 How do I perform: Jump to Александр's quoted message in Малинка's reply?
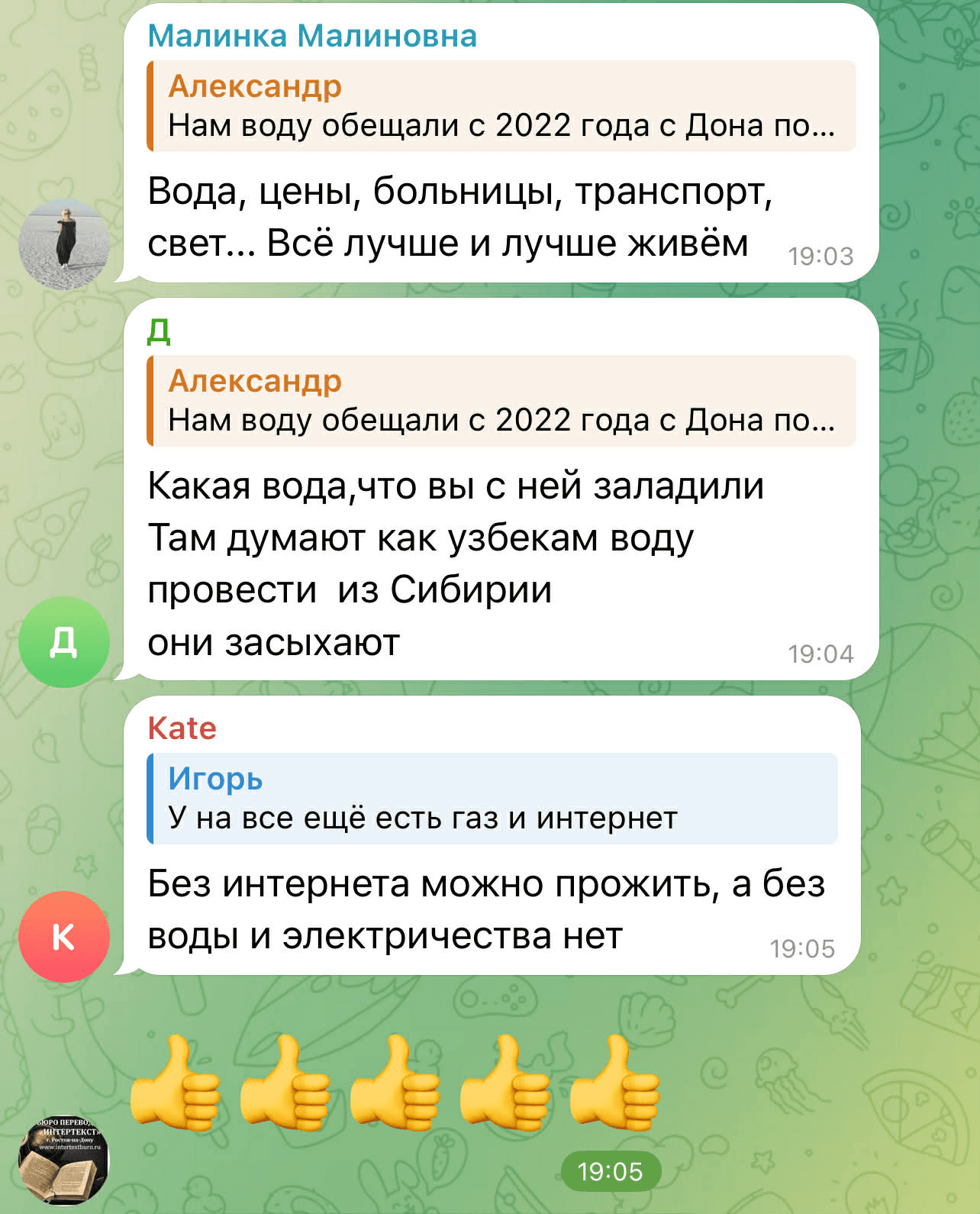tap(501, 106)
